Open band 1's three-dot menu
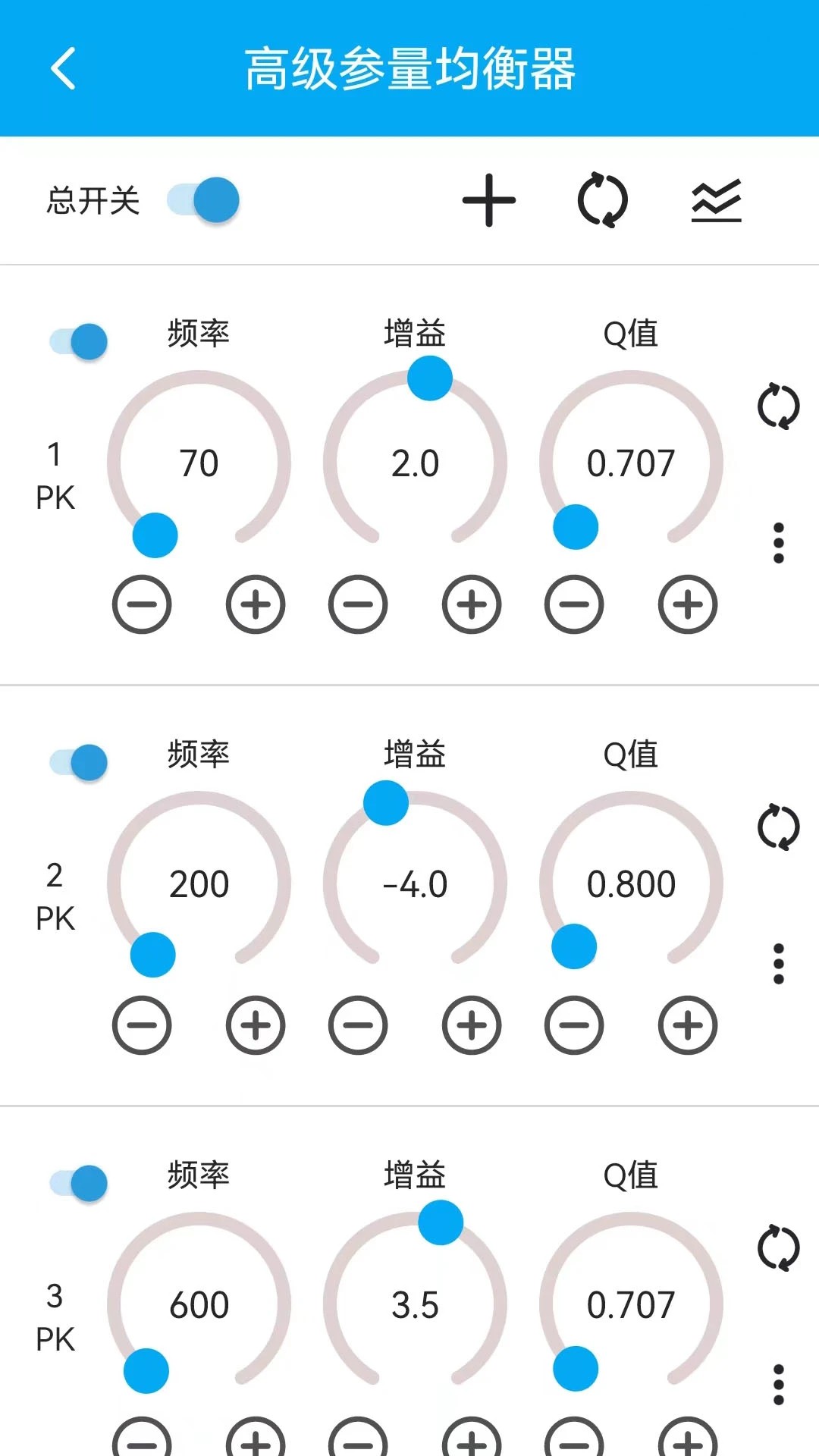Image resolution: width=819 pixels, height=1456 pixels. coord(778,541)
